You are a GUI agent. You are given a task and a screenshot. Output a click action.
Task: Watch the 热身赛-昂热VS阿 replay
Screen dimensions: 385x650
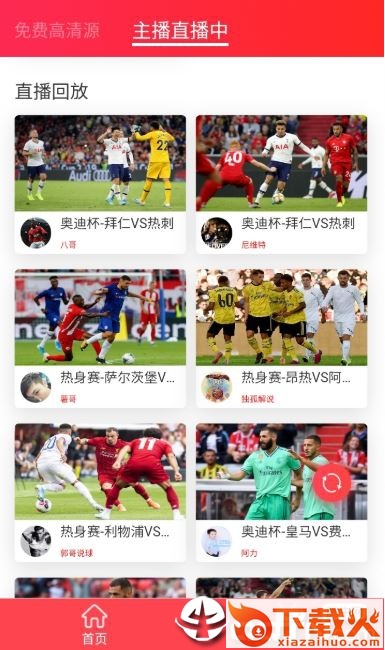click(281, 339)
